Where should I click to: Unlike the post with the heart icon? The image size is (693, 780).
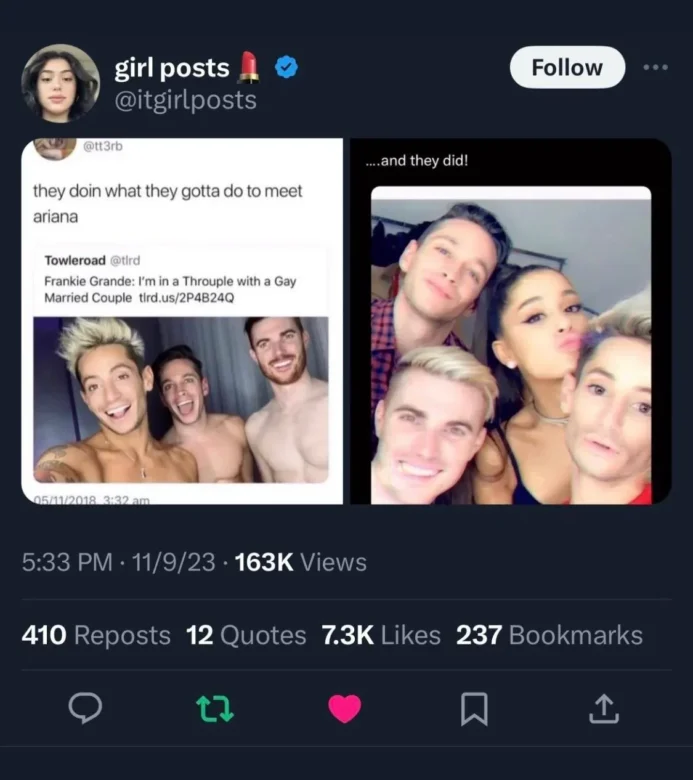coord(344,709)
